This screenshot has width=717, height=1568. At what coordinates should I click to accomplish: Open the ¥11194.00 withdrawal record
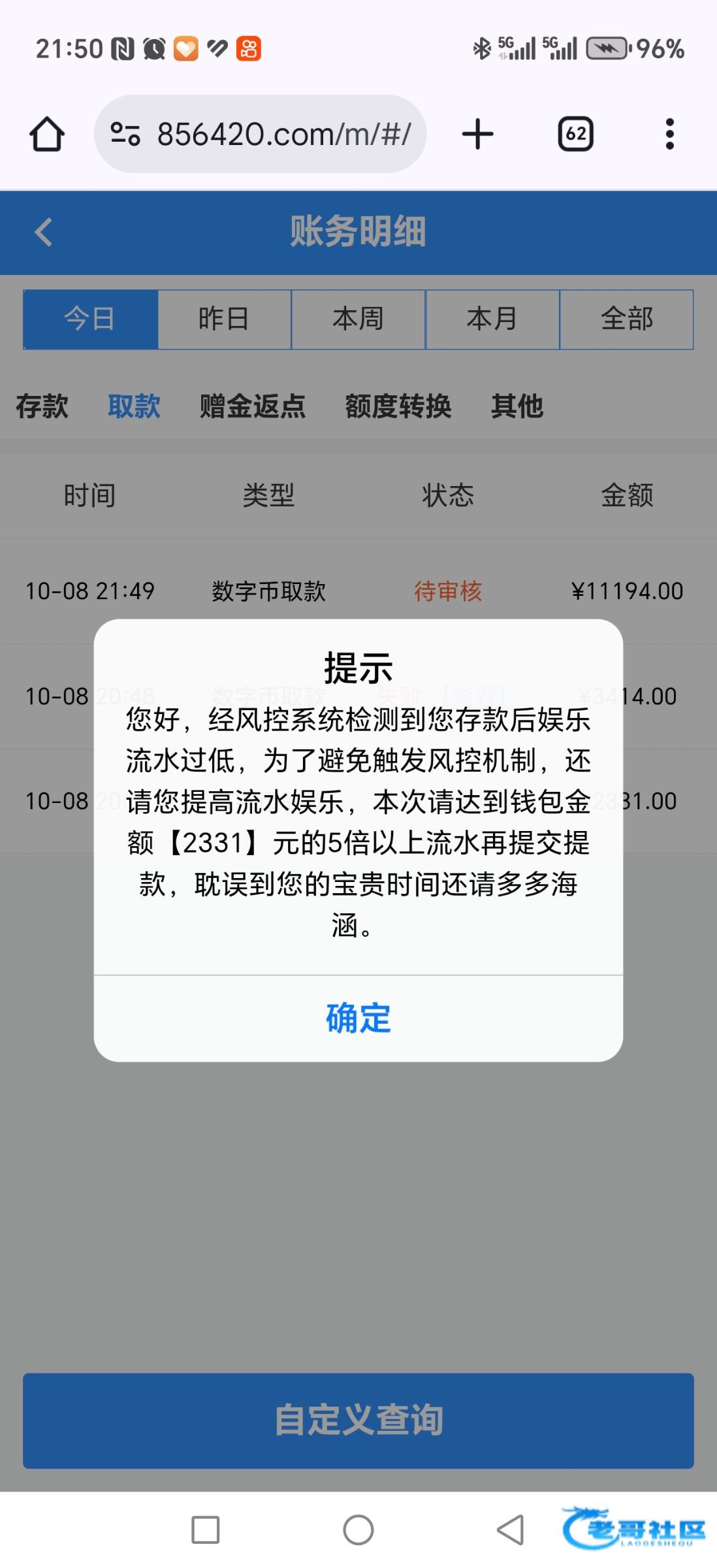pyautogui.click(x=358, y=591)
